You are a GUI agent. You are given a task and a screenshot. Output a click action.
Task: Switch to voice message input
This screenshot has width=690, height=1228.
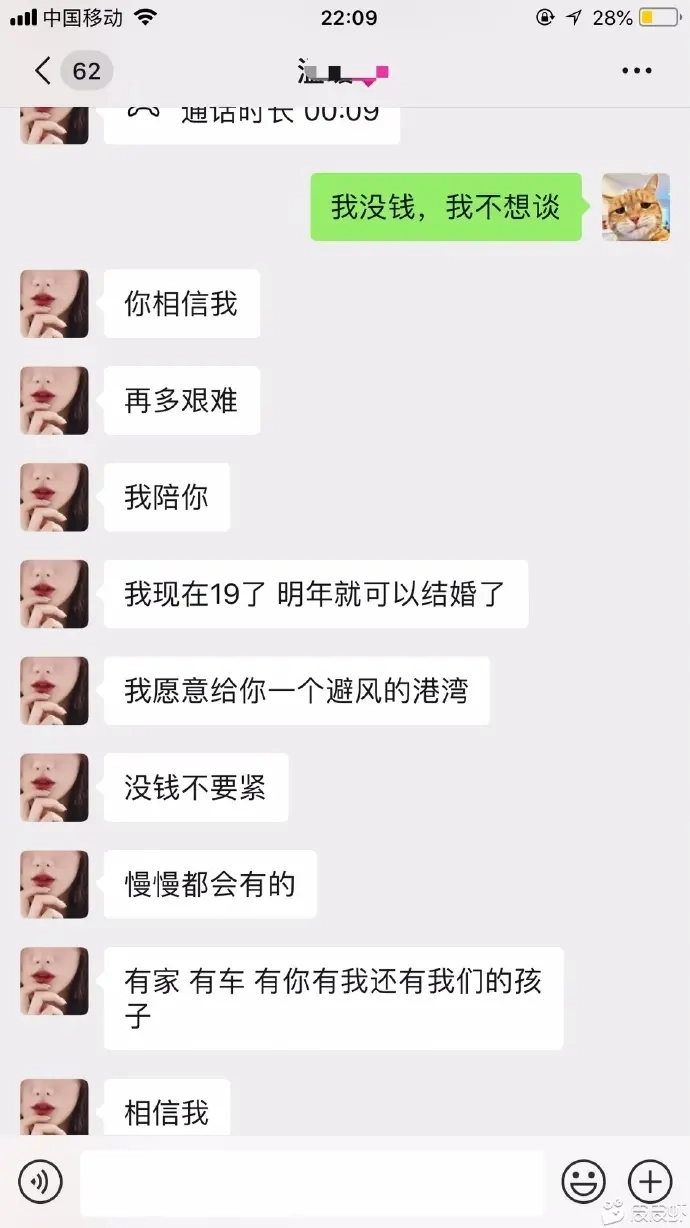40,1182
